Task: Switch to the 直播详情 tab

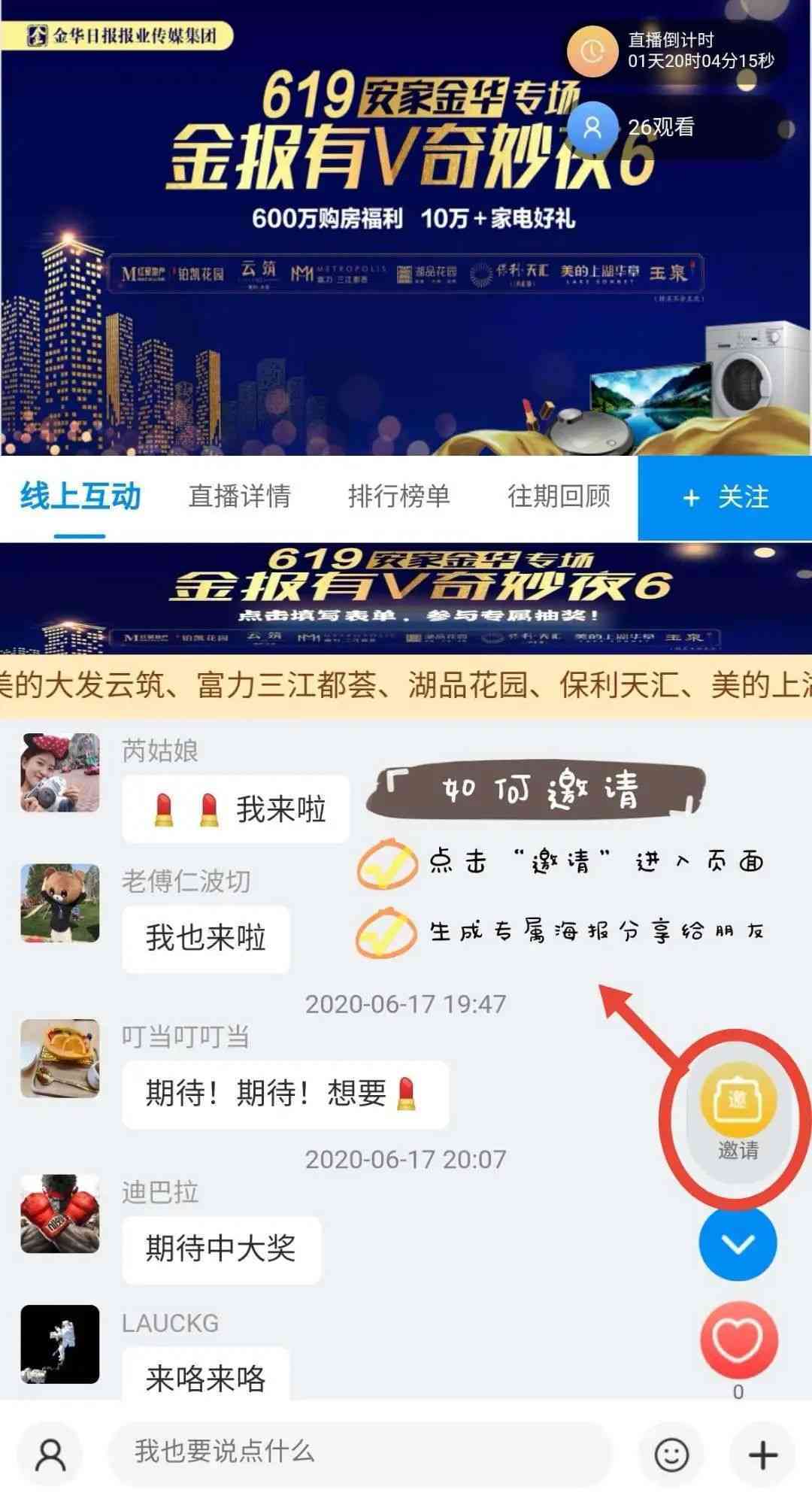Action: click(239, 497)
